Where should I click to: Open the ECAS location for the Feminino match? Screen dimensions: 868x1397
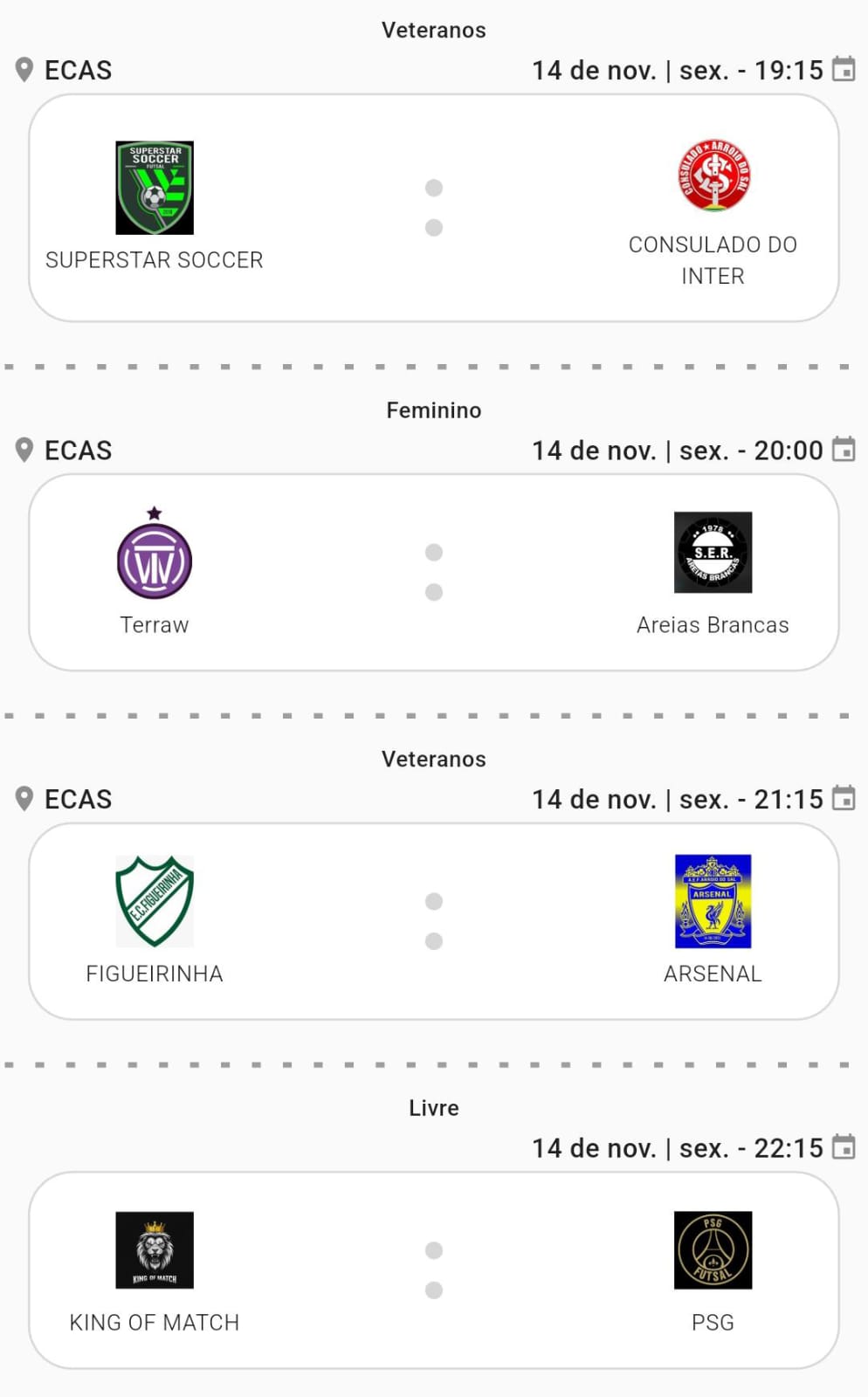click(63, 451)
